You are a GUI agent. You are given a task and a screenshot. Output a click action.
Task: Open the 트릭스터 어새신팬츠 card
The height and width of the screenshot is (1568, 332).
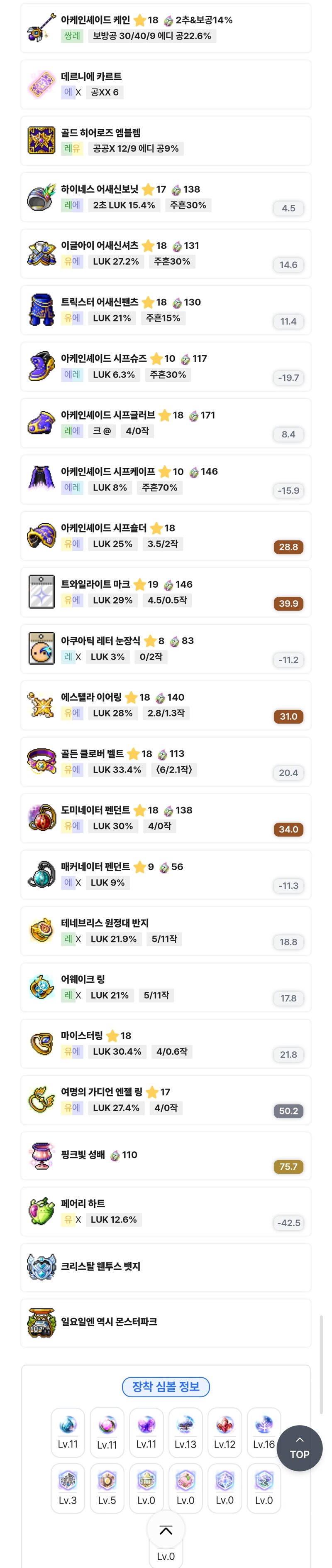pyautogui.click(x=166, y=310)
